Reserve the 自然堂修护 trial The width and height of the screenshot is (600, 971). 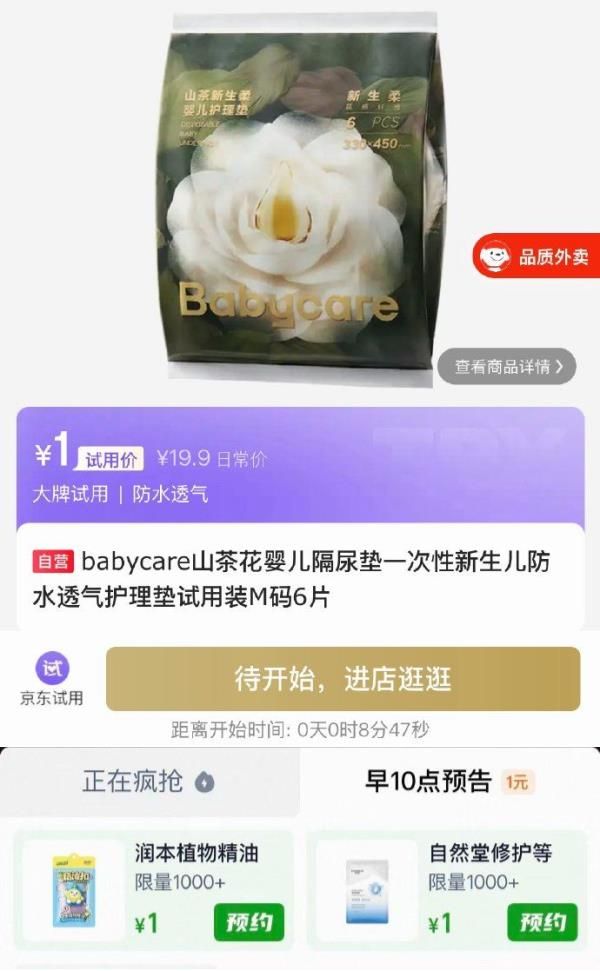tap(542, 922)
